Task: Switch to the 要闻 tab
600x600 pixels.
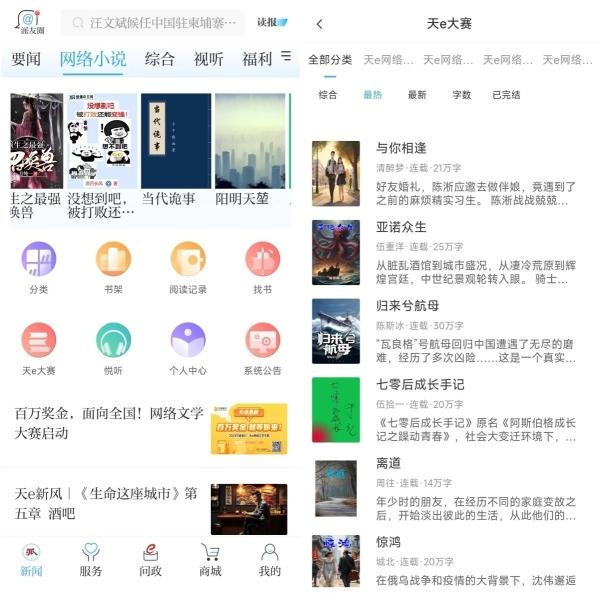Action: click(26, 59)
